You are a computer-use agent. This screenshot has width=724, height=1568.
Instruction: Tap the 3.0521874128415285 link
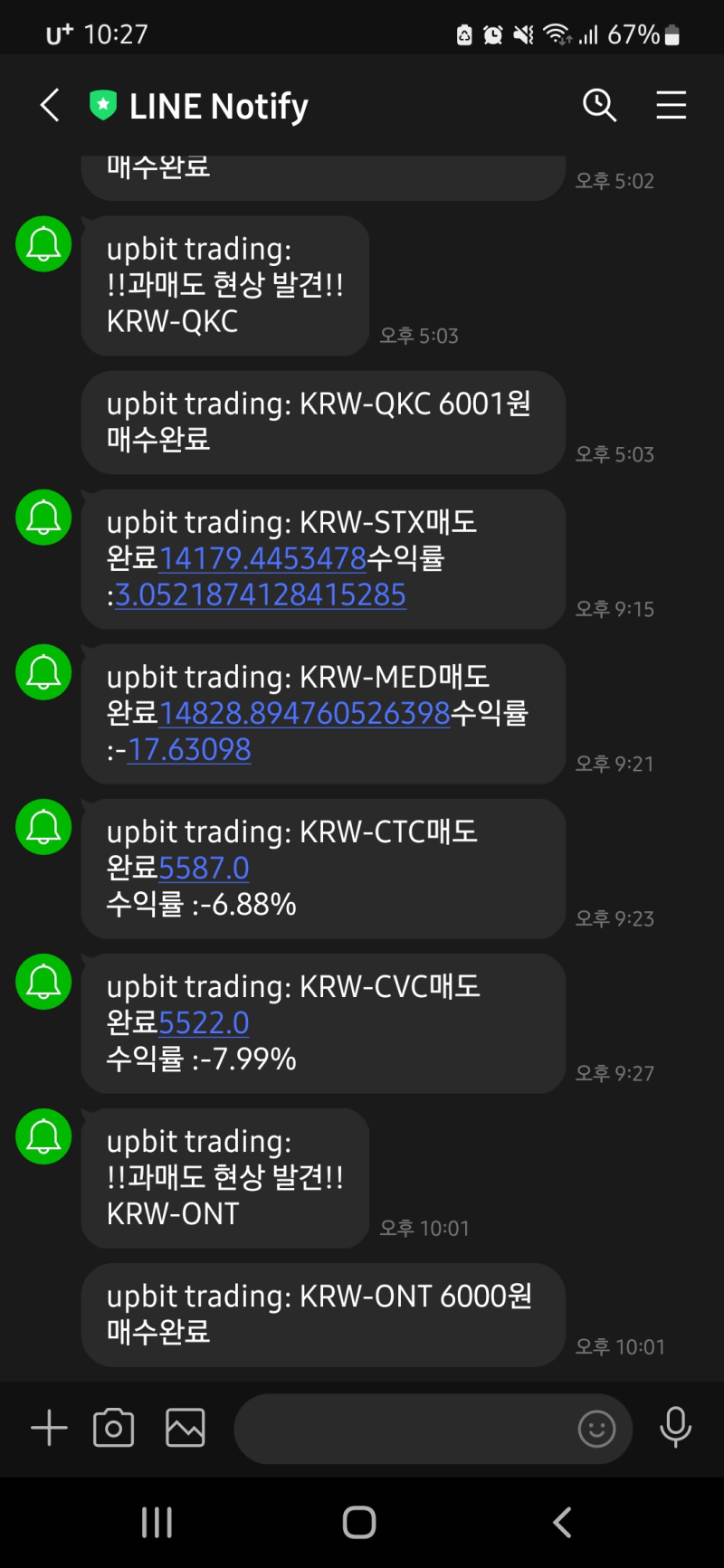pos(261,595)
